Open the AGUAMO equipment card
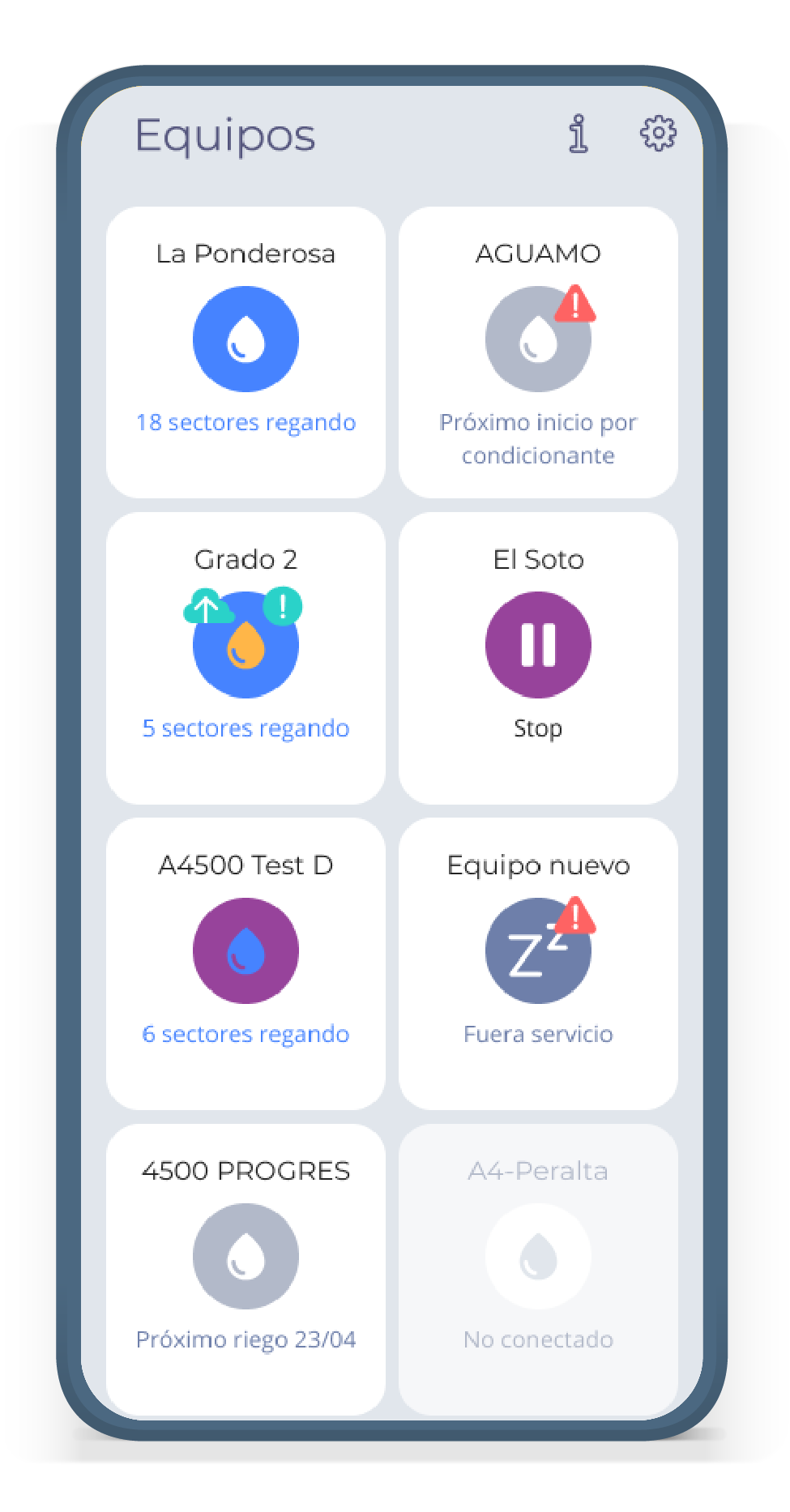Screen dimensions: 790x1512 (538, 352)
